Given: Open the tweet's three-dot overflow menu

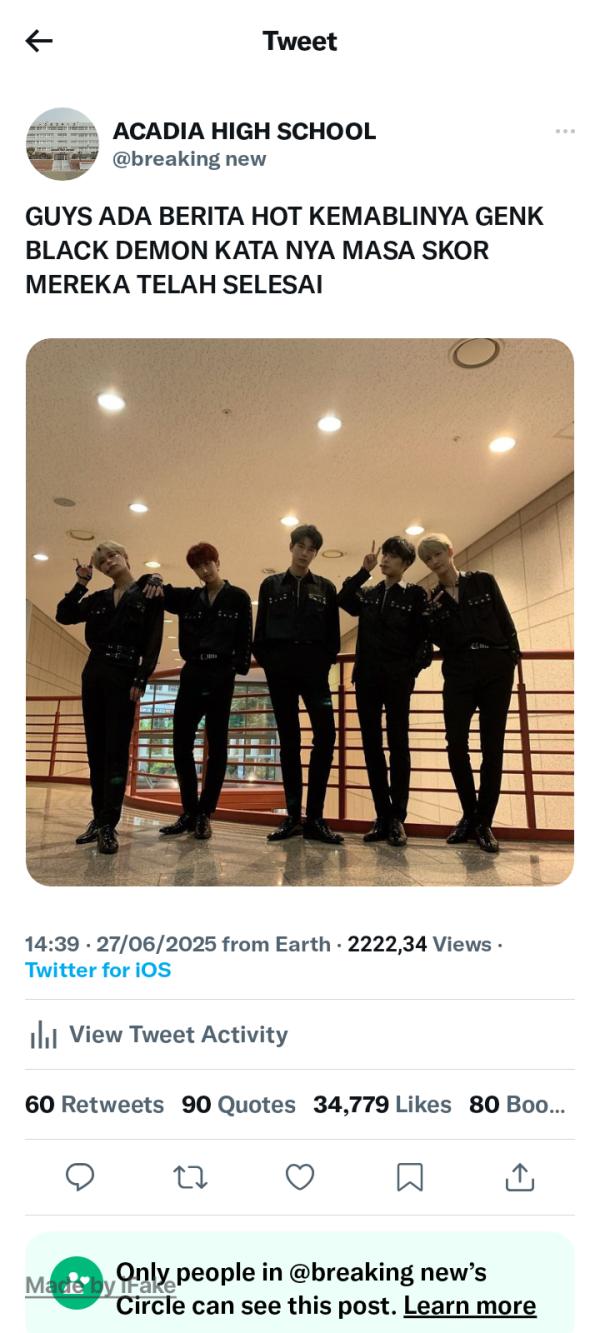Looking at the screenshot, I should pos(565,131).
